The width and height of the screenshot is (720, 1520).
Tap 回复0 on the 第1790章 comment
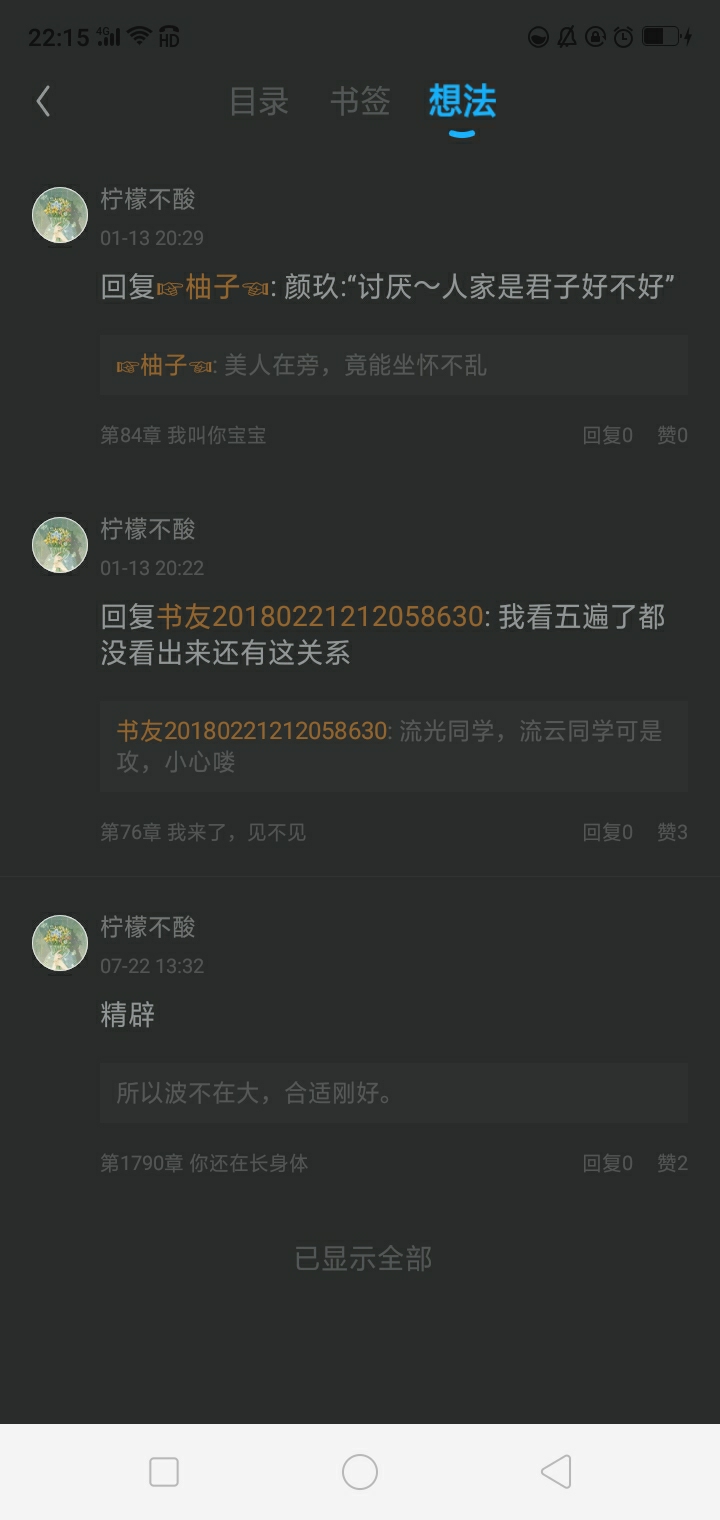pos(608,1163)
